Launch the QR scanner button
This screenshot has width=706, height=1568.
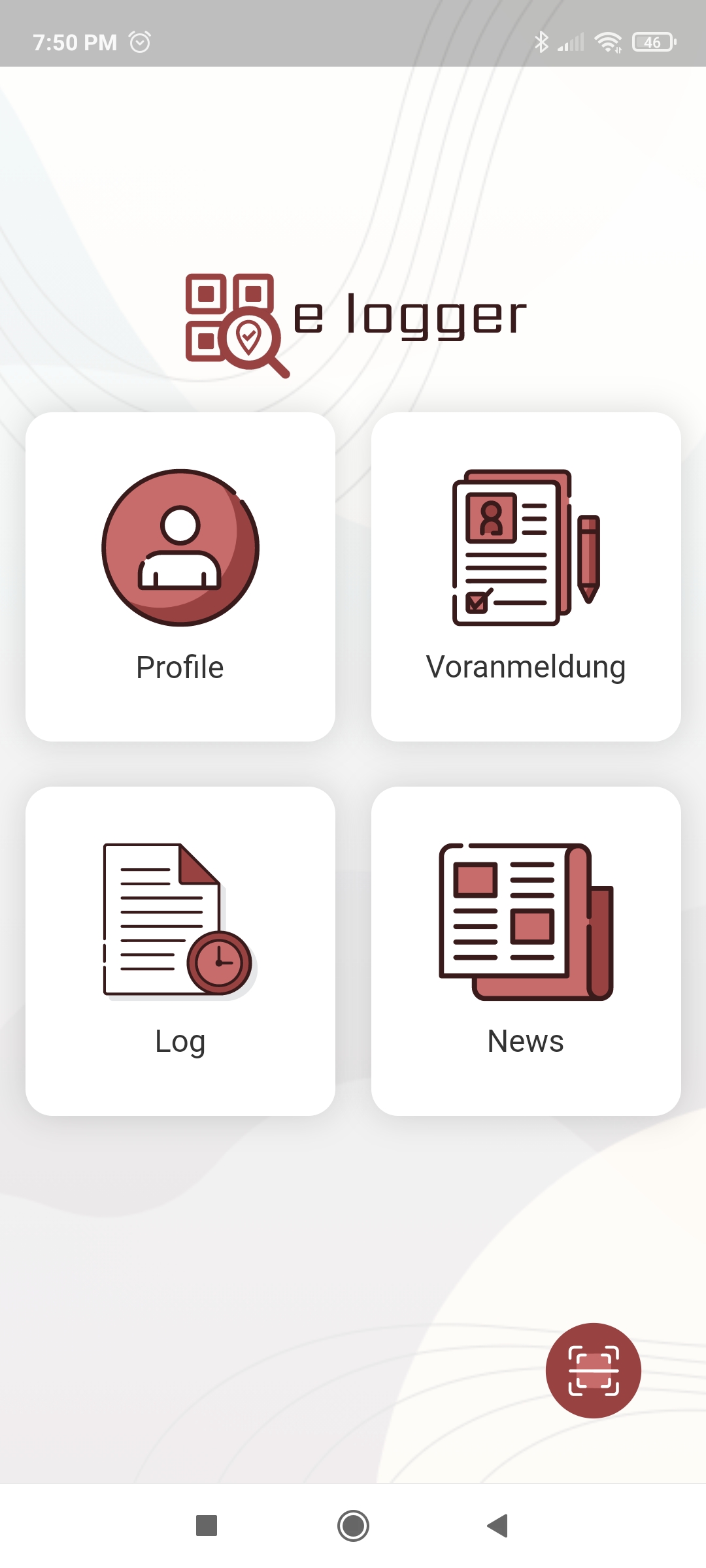pos(593,1370)
